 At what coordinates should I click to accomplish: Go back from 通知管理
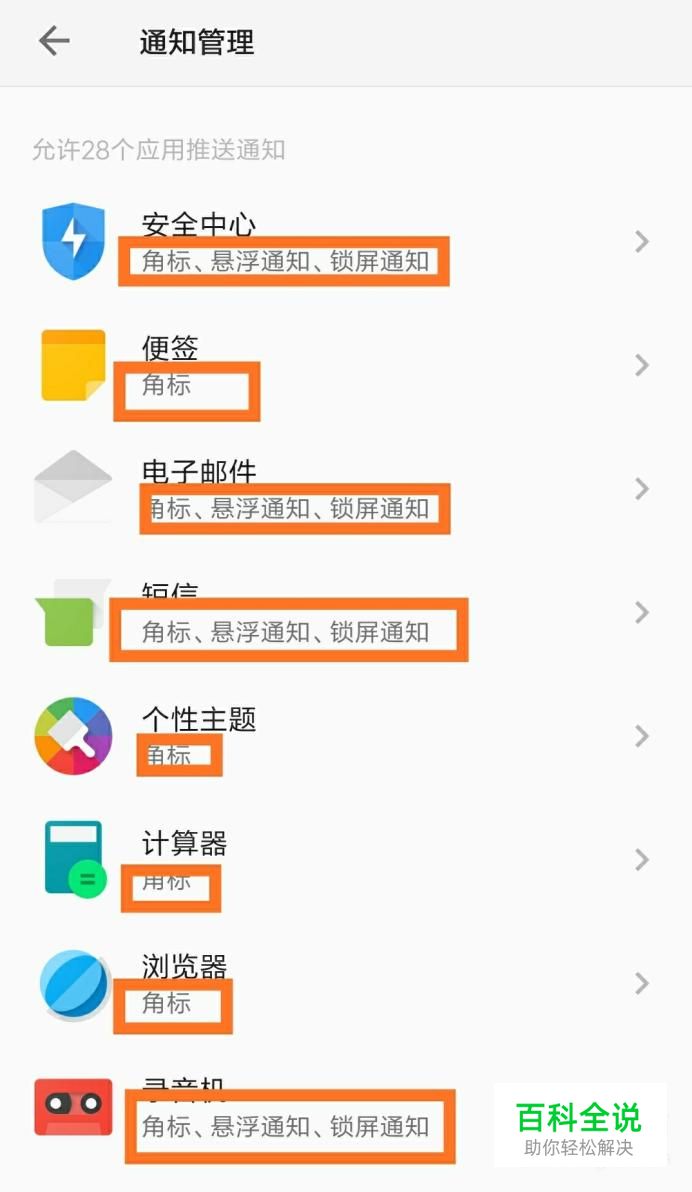(54, 41)
